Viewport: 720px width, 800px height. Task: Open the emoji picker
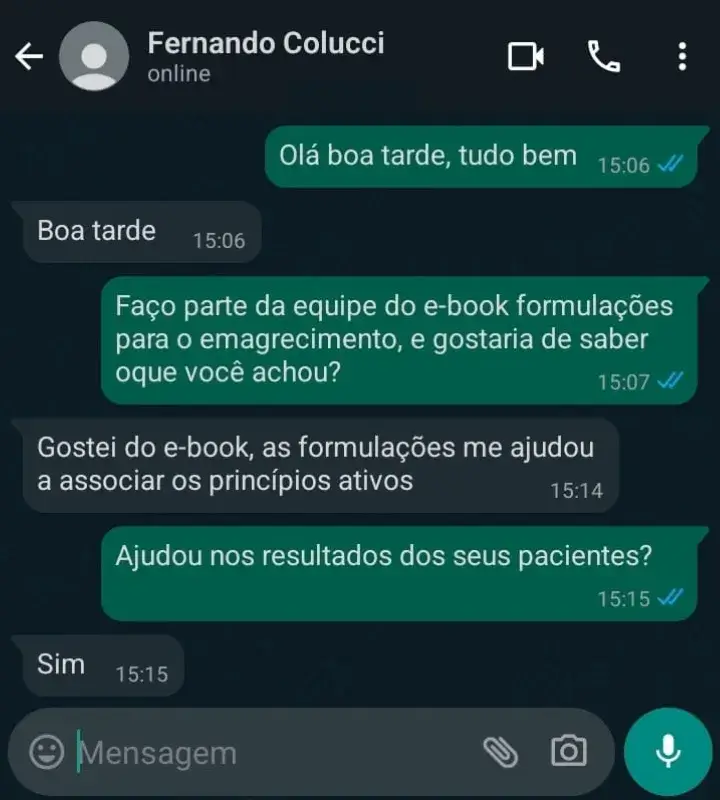pos(46,752)
